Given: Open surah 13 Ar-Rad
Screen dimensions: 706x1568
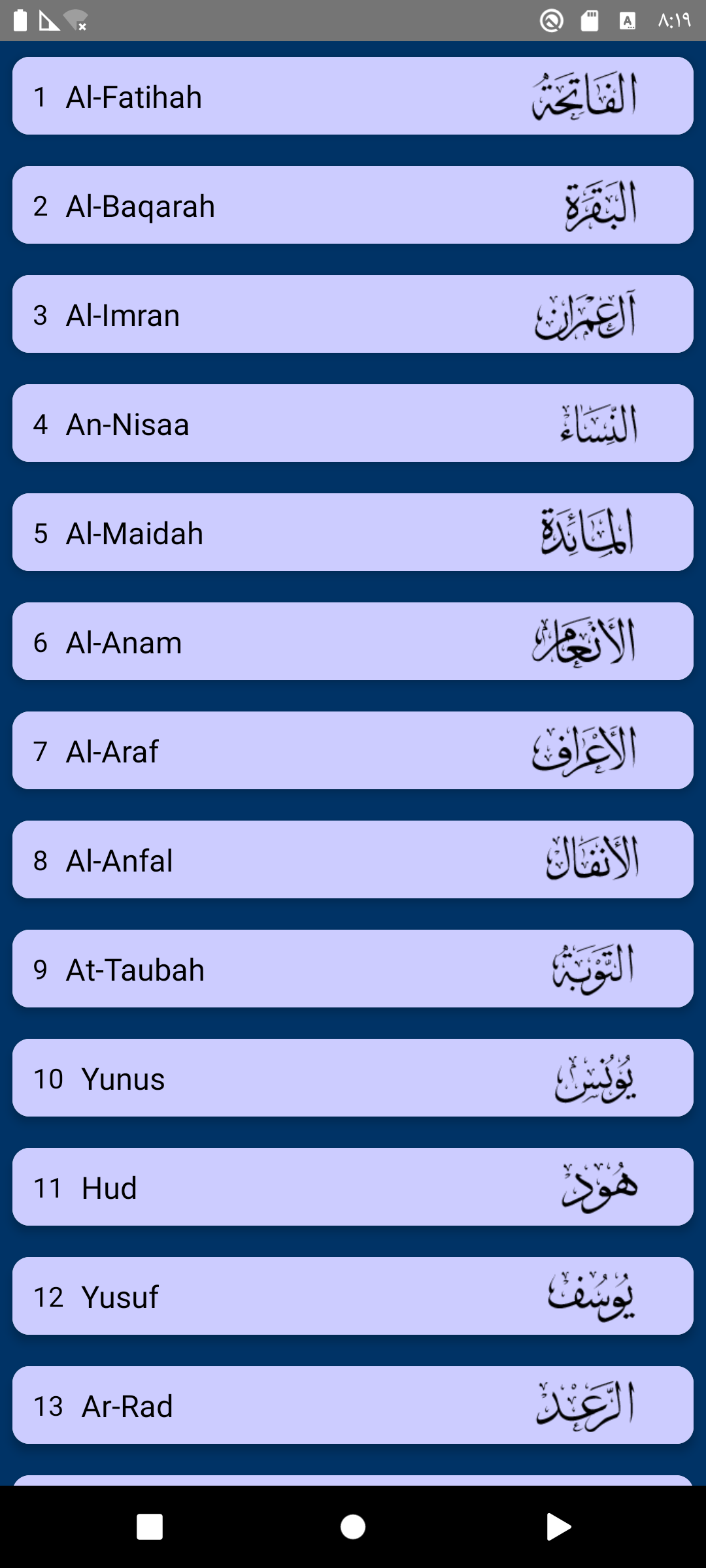Looking at the screenshot, I should pyautogui.click(x=353, y=1405).
